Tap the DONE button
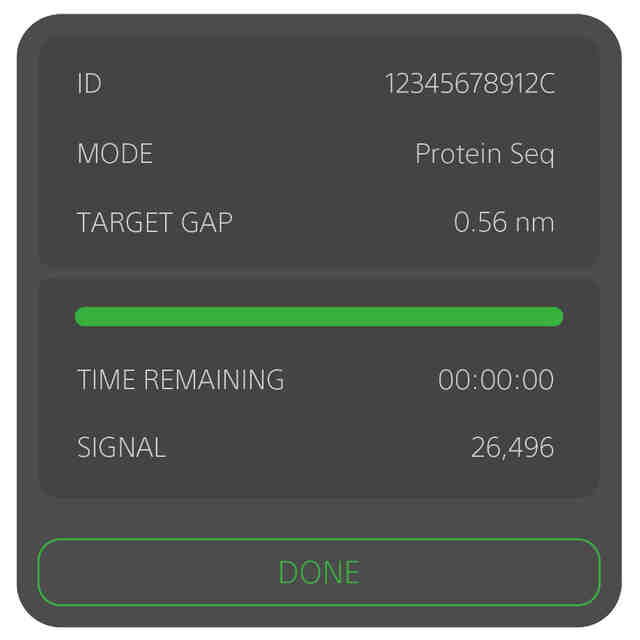This screenshot has height=640, width=640. 319,572
